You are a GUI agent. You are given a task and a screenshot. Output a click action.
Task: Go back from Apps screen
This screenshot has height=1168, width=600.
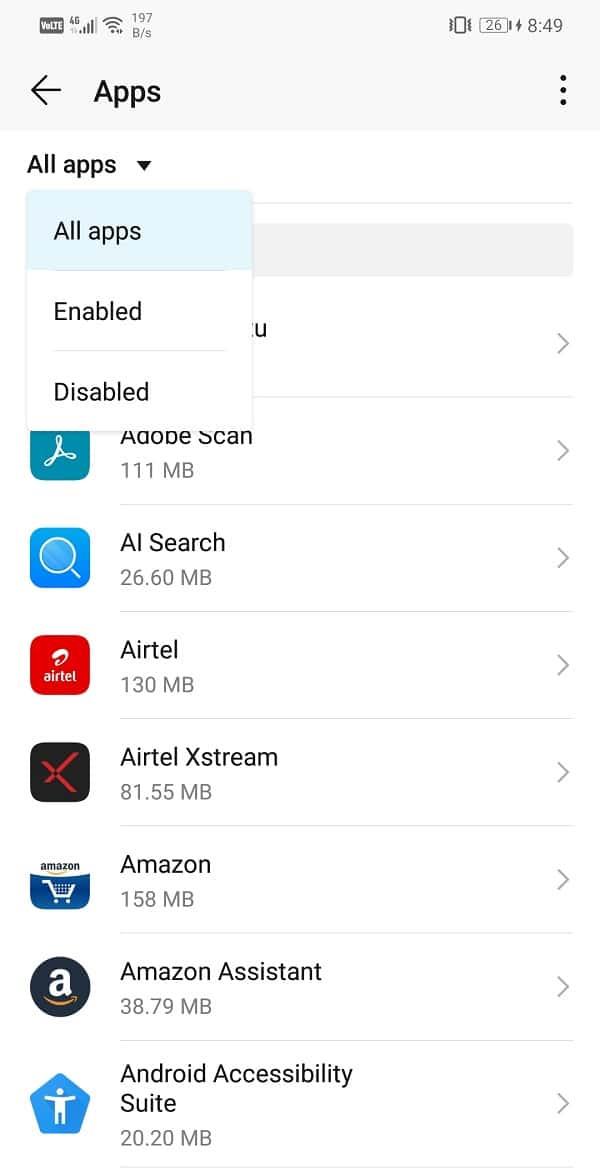tap(46, 91)
